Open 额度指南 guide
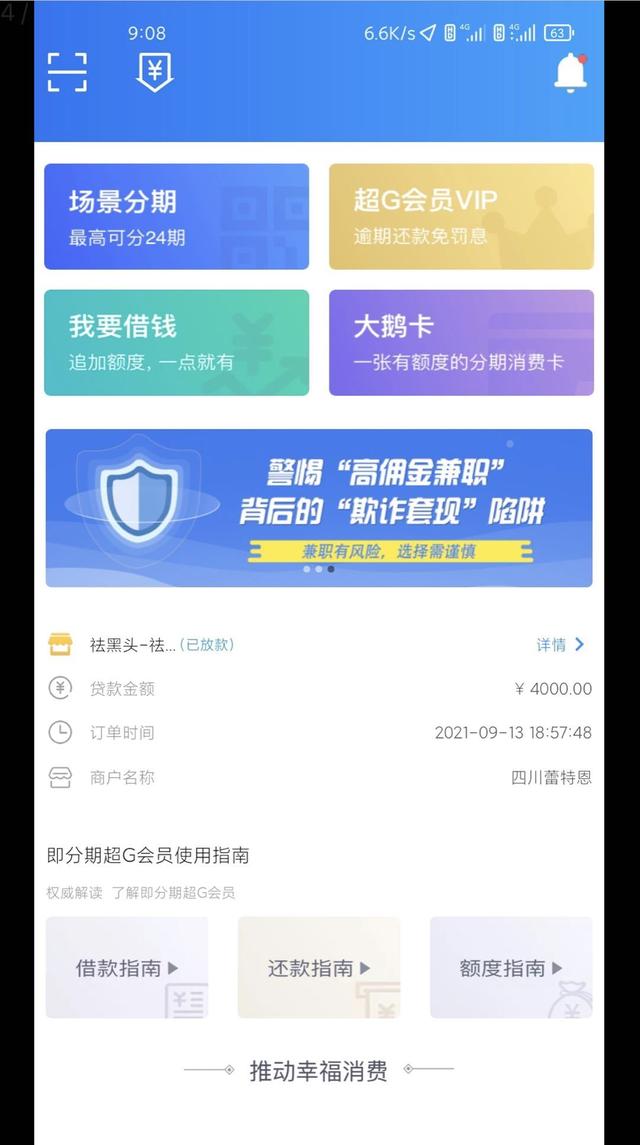This screenshot has height=1145, width=640. pos(511,967)
